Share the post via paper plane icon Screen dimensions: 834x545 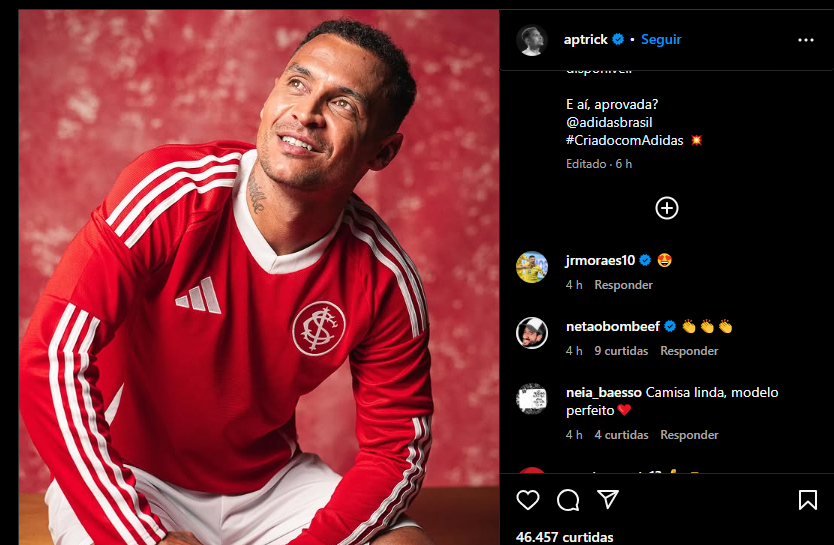click(608, 499)
